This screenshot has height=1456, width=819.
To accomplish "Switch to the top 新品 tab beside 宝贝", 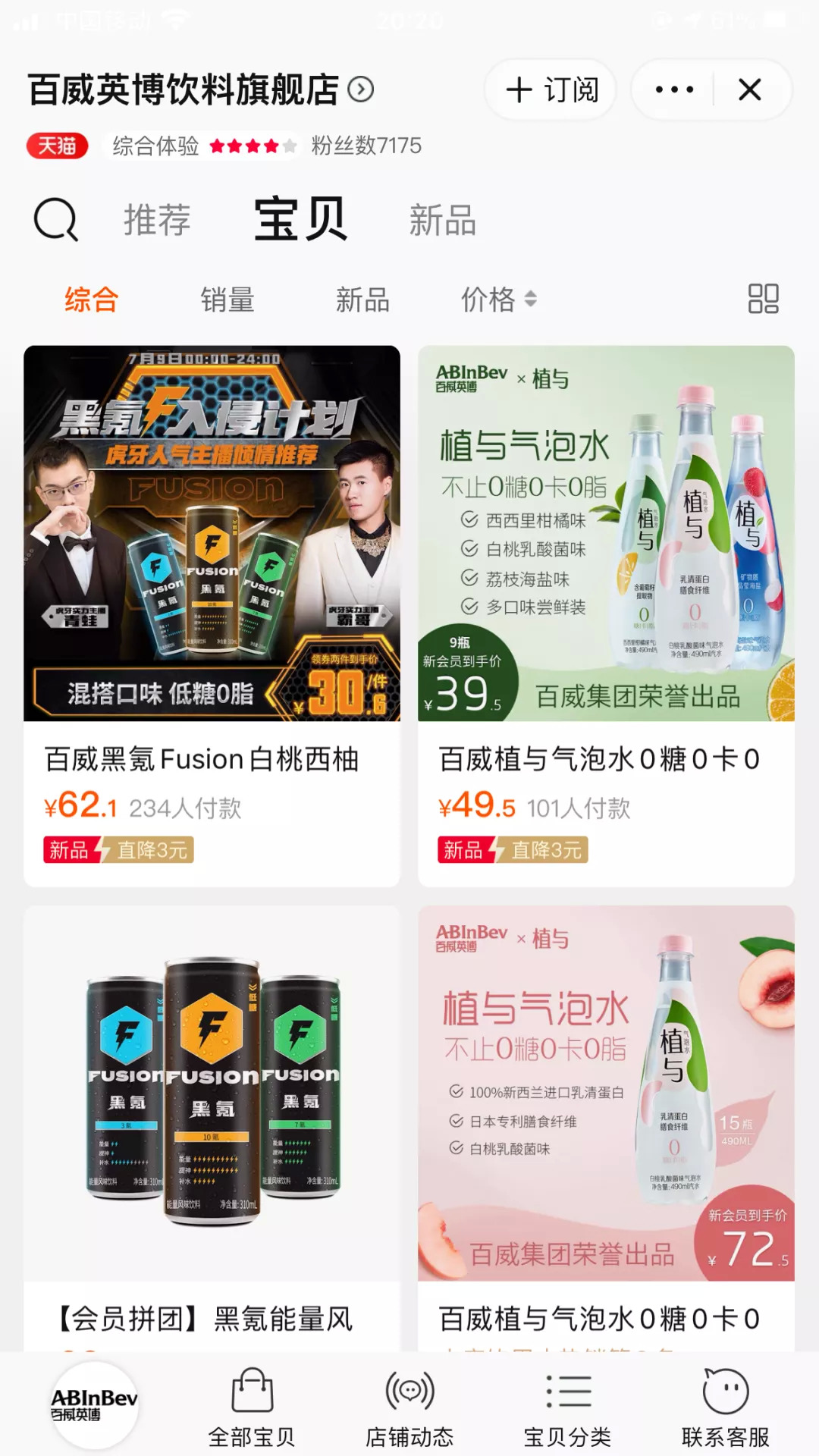I will tap(442, 220).
